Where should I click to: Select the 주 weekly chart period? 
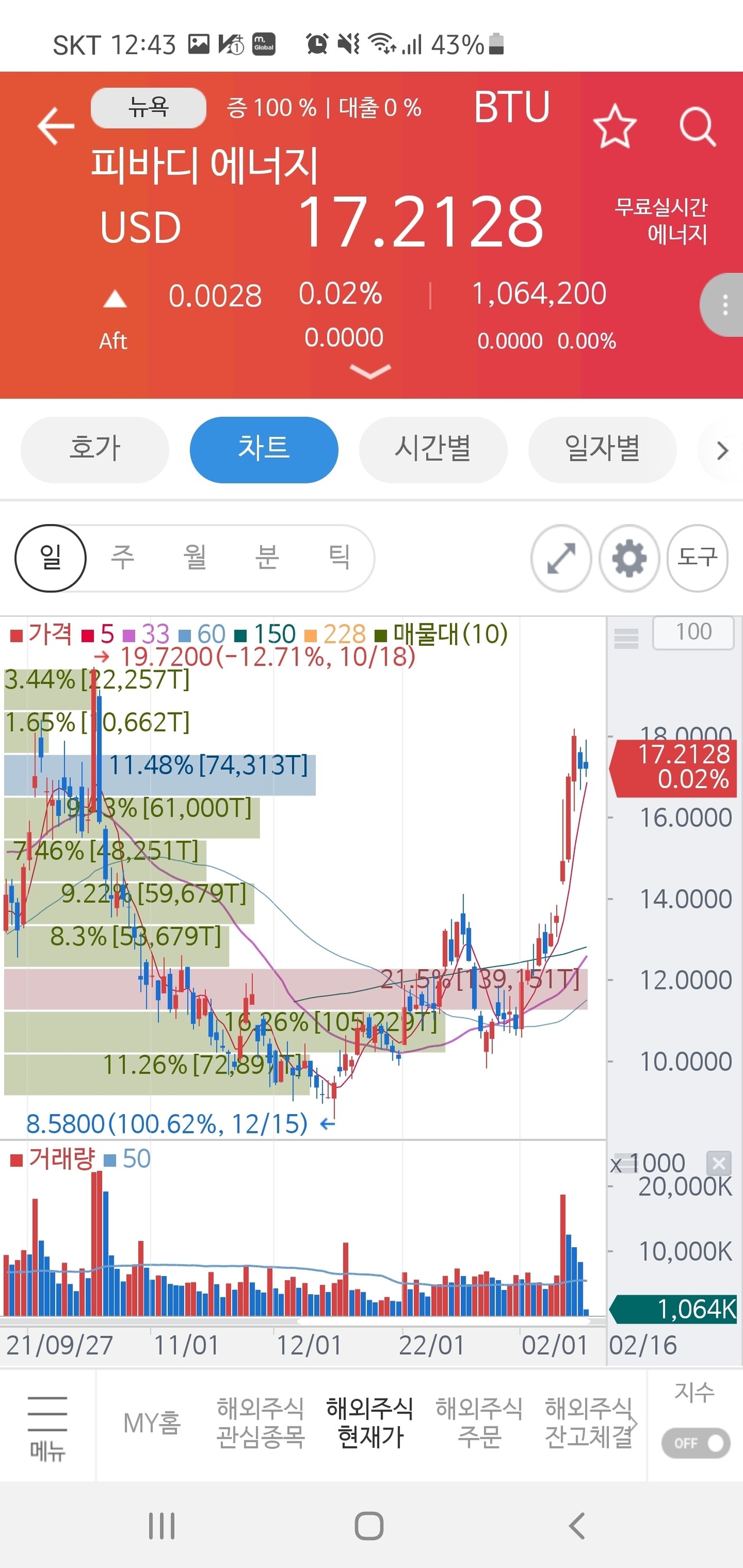(122, 558)
